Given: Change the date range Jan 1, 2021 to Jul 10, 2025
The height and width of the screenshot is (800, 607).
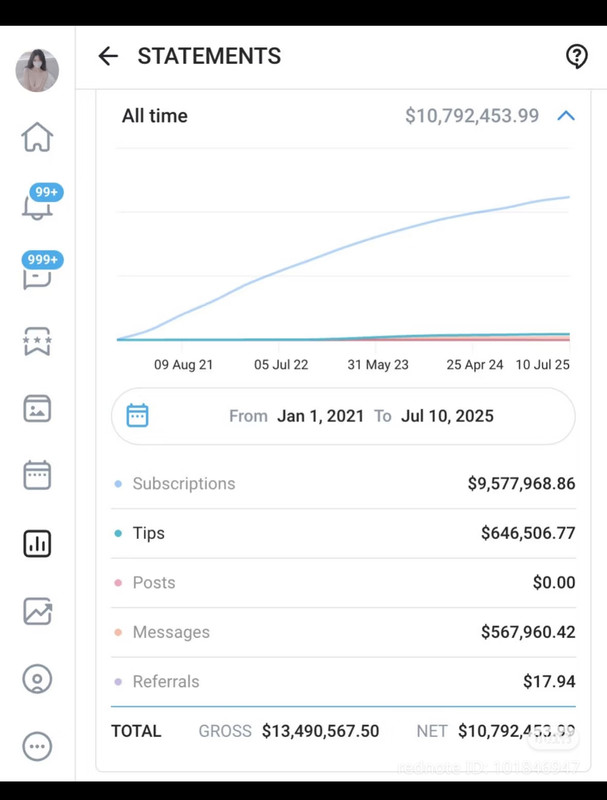Looking at the screenshot, I should coord(343,416).
